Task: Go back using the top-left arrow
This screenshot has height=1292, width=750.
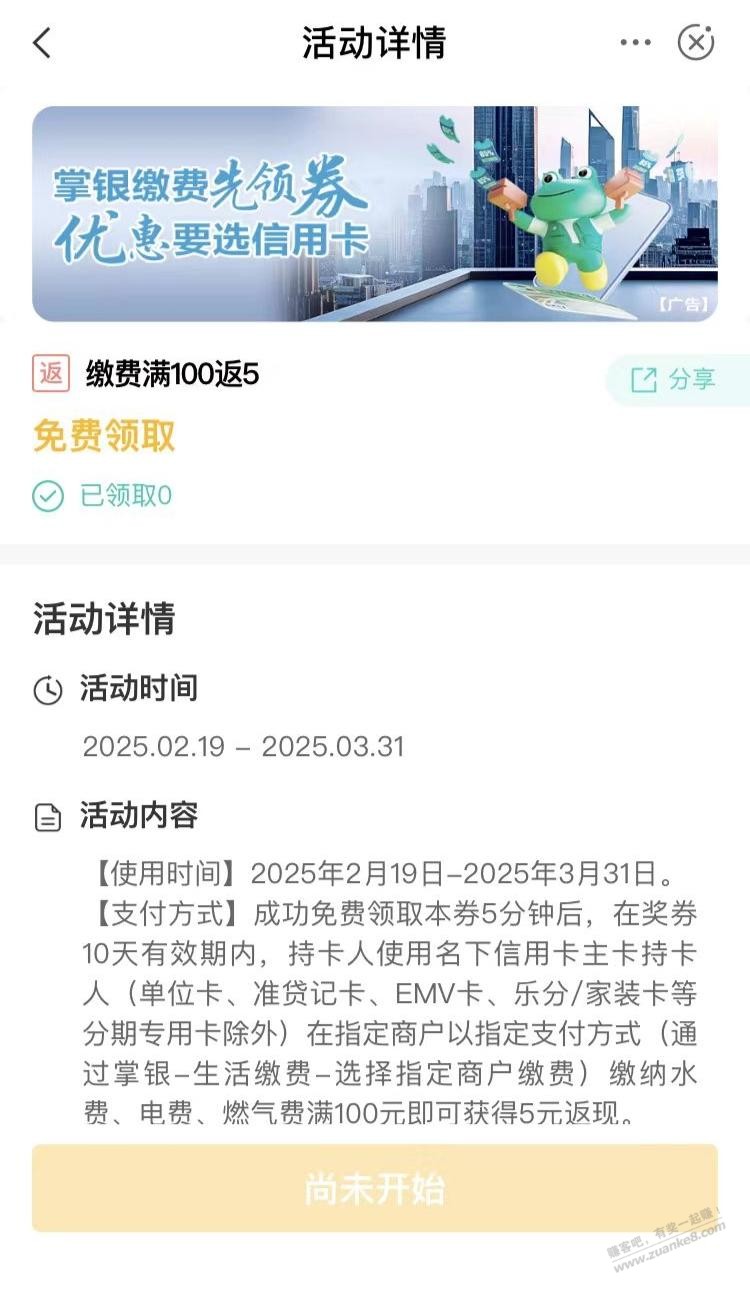Action: (x=42, y=43)
